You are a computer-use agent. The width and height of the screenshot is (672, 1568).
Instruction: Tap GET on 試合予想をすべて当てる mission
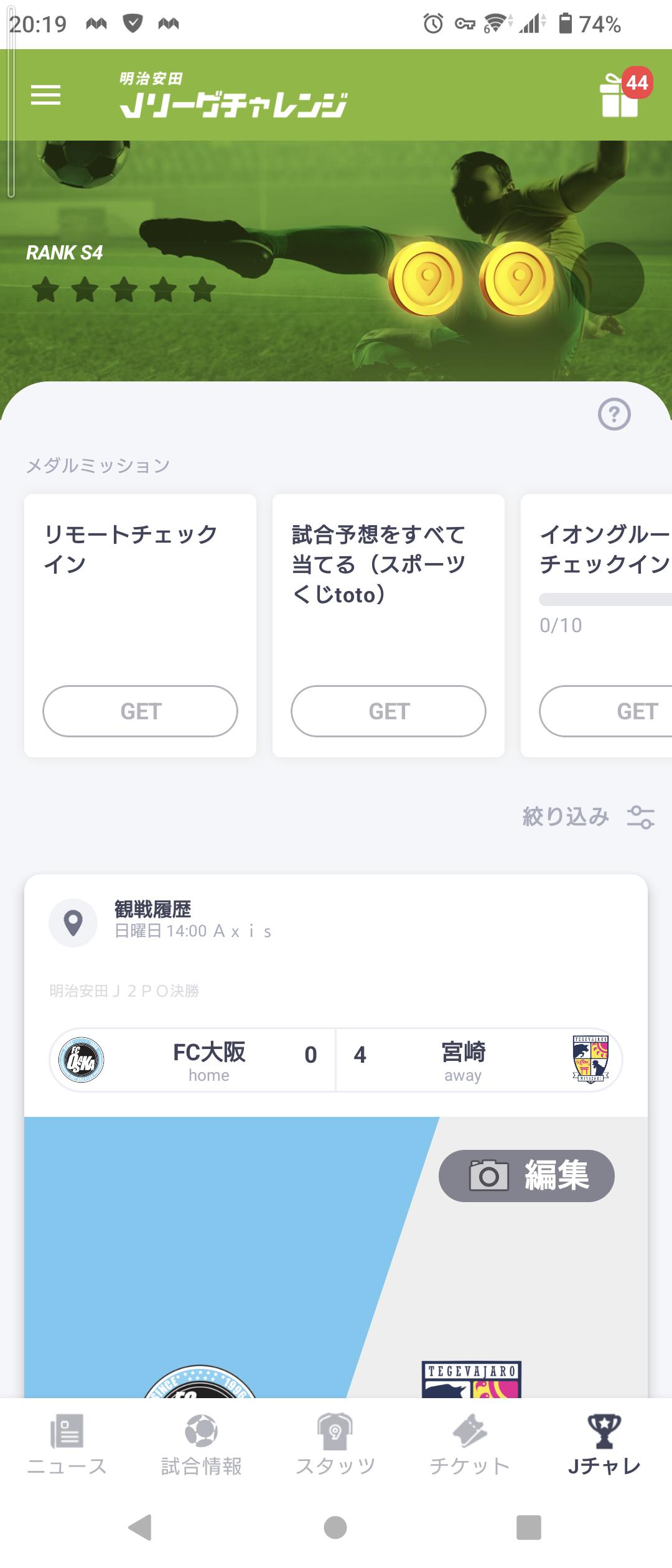(388, 711)
